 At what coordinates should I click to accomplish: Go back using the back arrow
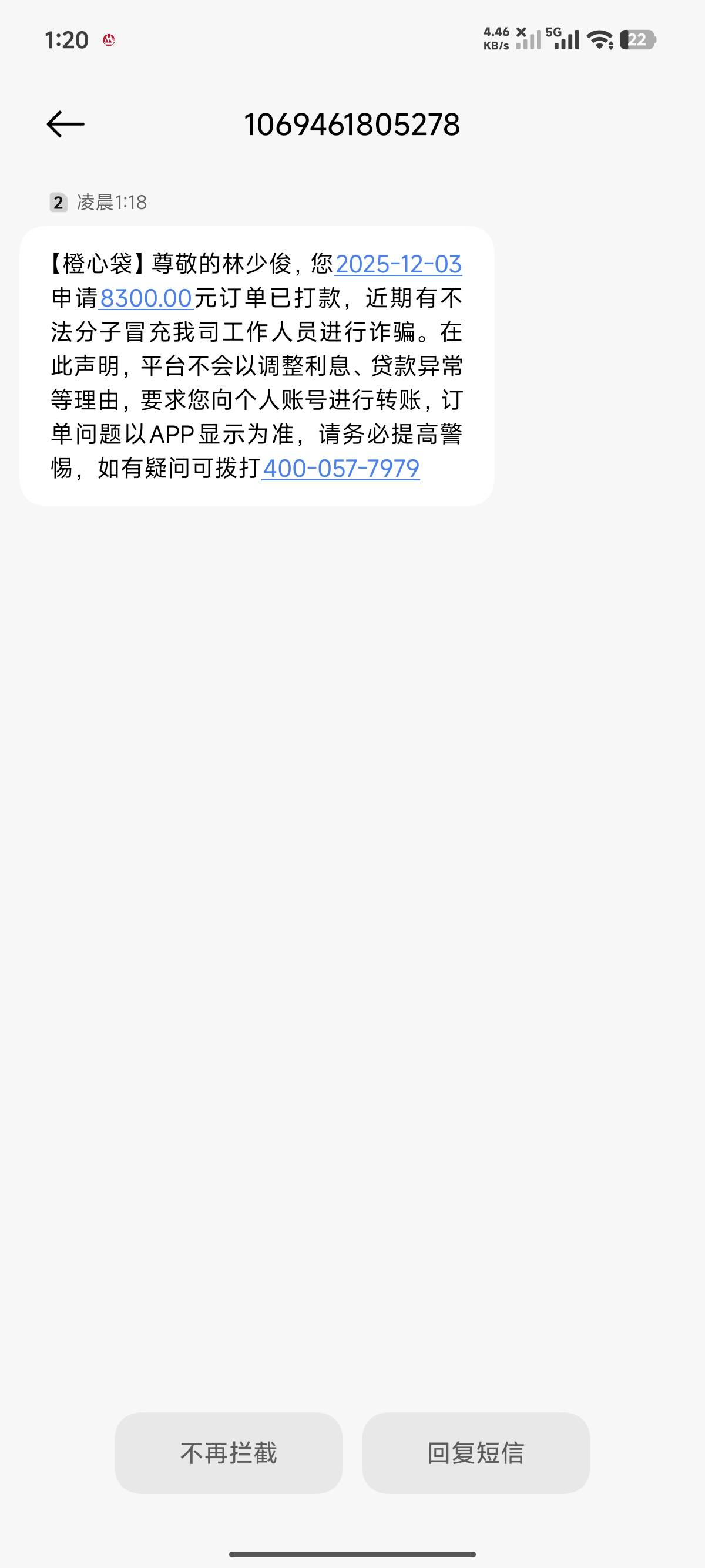pos(65,124)
